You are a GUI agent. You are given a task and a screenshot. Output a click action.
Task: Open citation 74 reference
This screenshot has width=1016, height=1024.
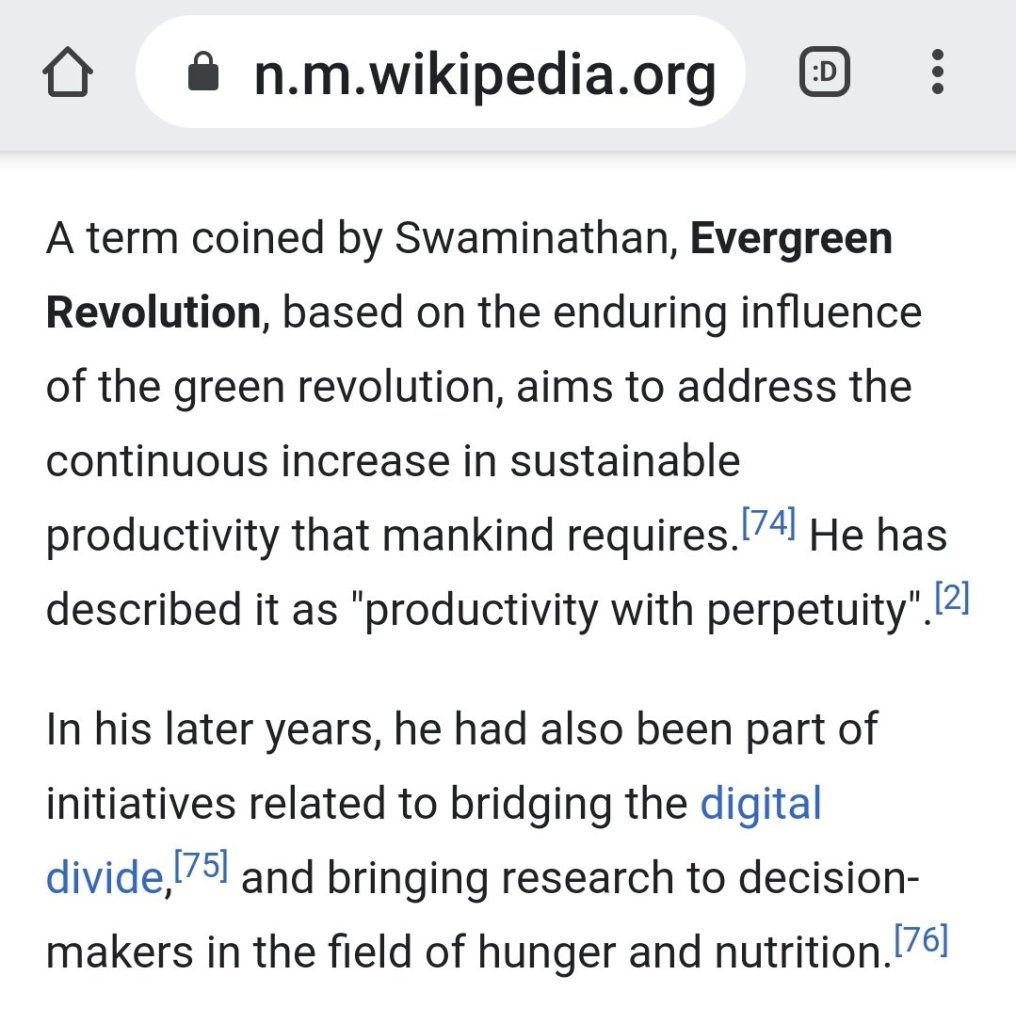point(767,524)
